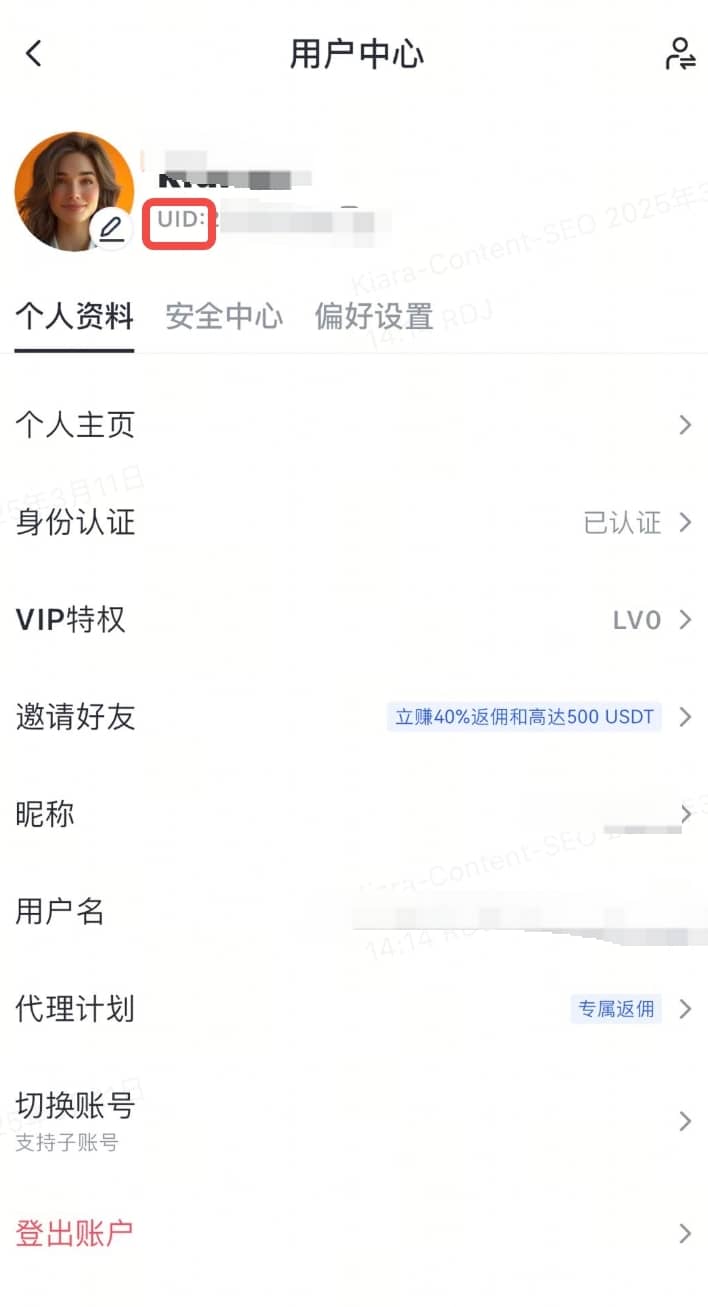The image size is (708, 1307).
Task: Select the 个人资料 tab
Action: [75, 317]
